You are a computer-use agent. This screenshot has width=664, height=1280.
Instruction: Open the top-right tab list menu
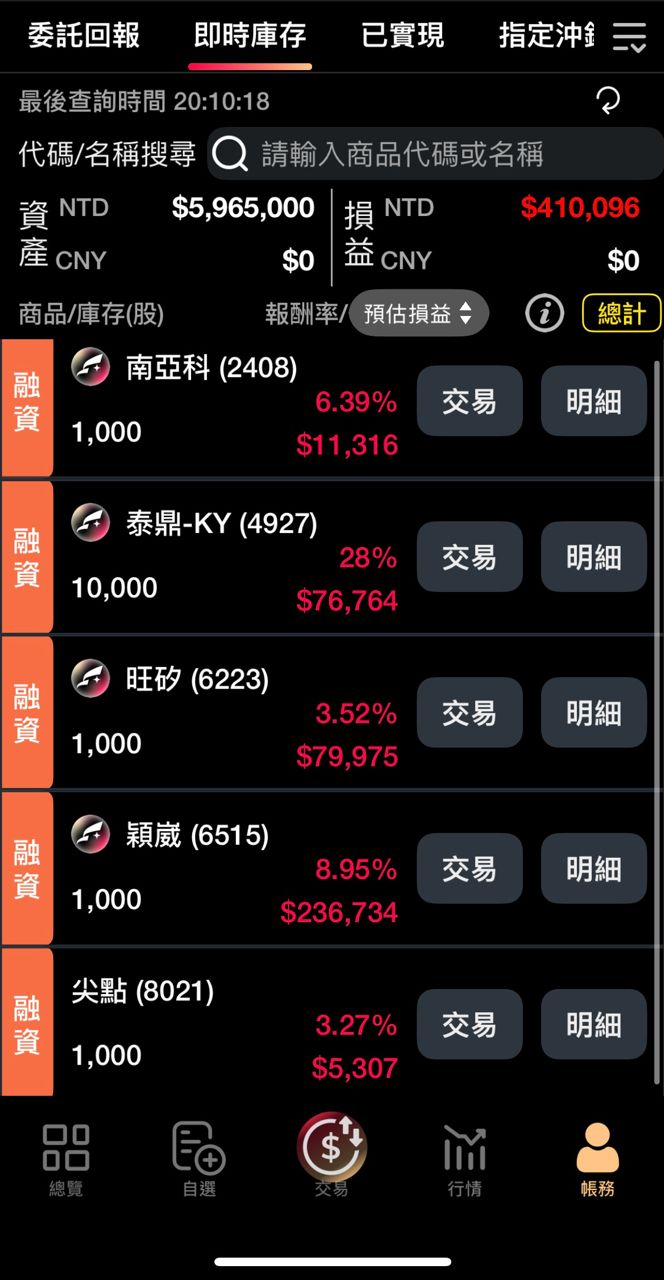[629, 38]
